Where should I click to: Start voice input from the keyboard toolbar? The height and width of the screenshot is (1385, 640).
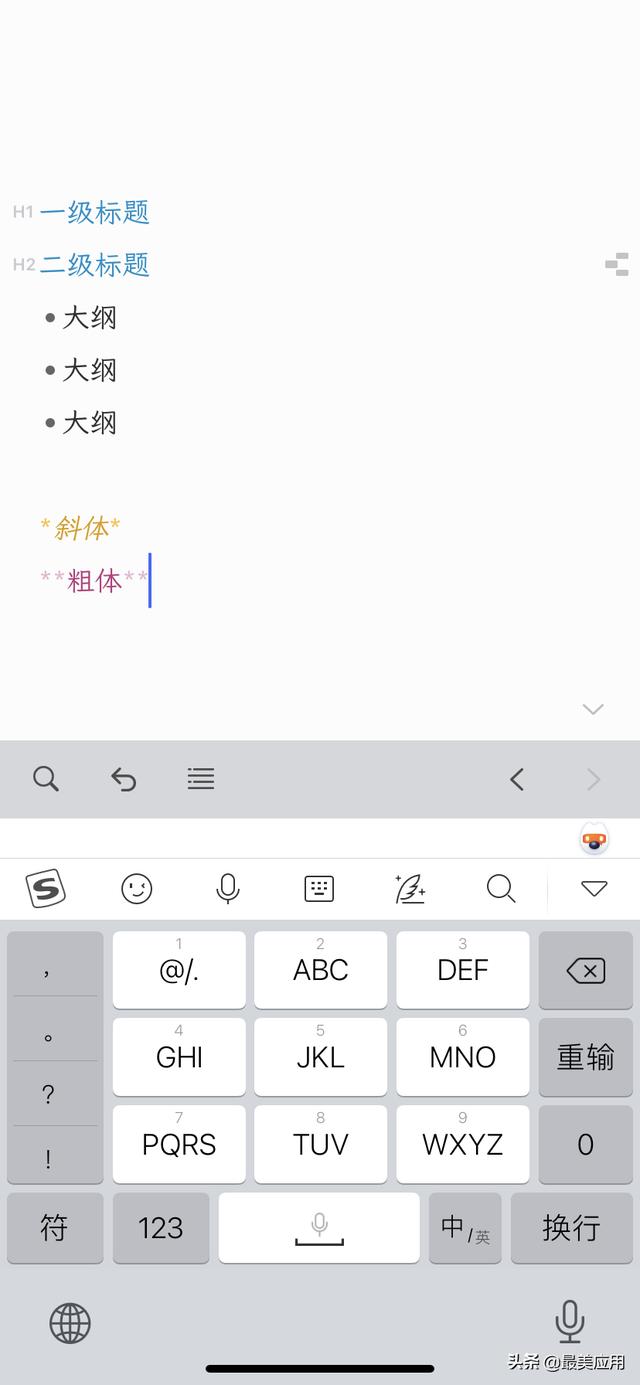click(x=228, y=888)
